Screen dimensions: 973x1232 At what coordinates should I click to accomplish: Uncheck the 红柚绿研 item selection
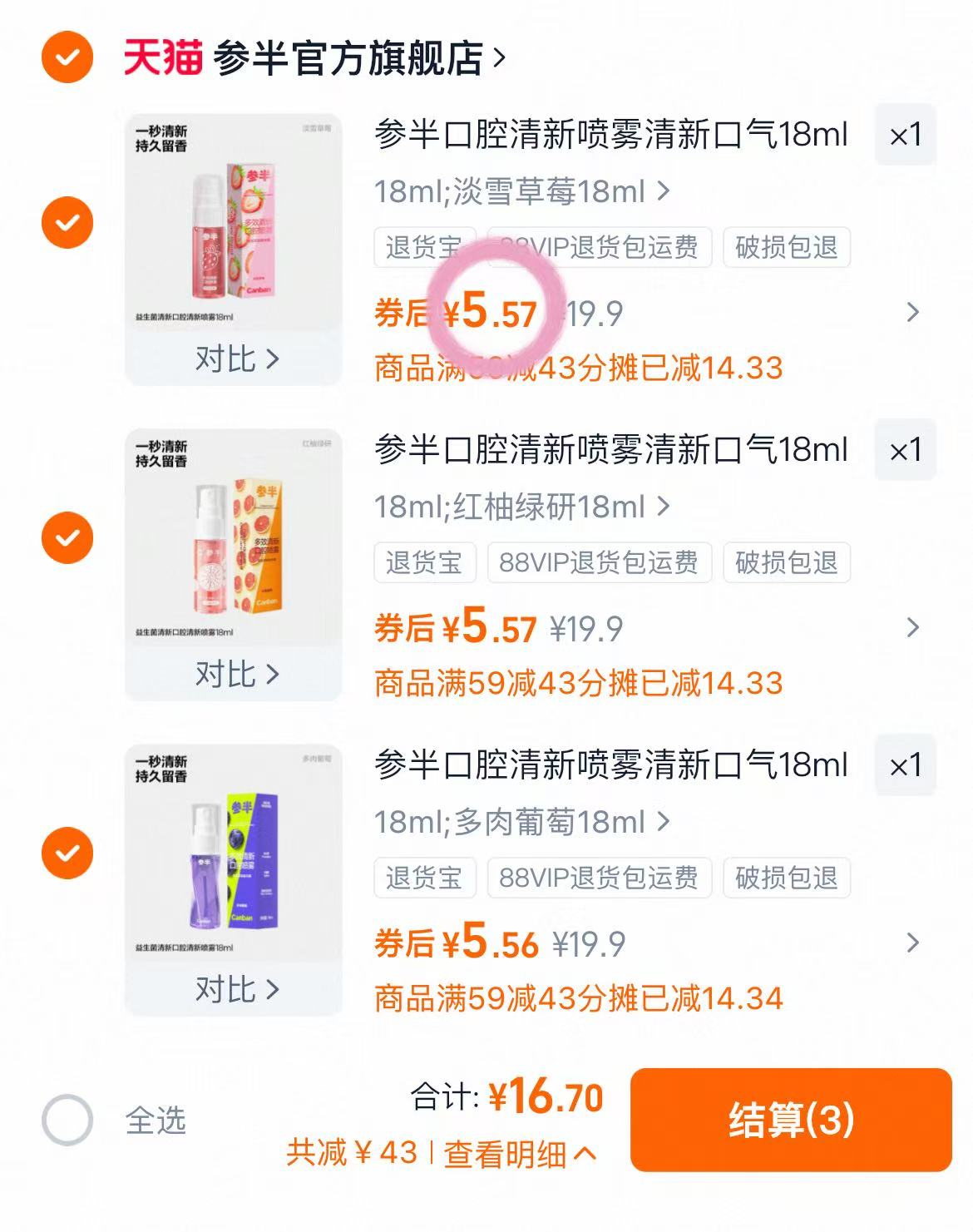(x=68, y=539)
